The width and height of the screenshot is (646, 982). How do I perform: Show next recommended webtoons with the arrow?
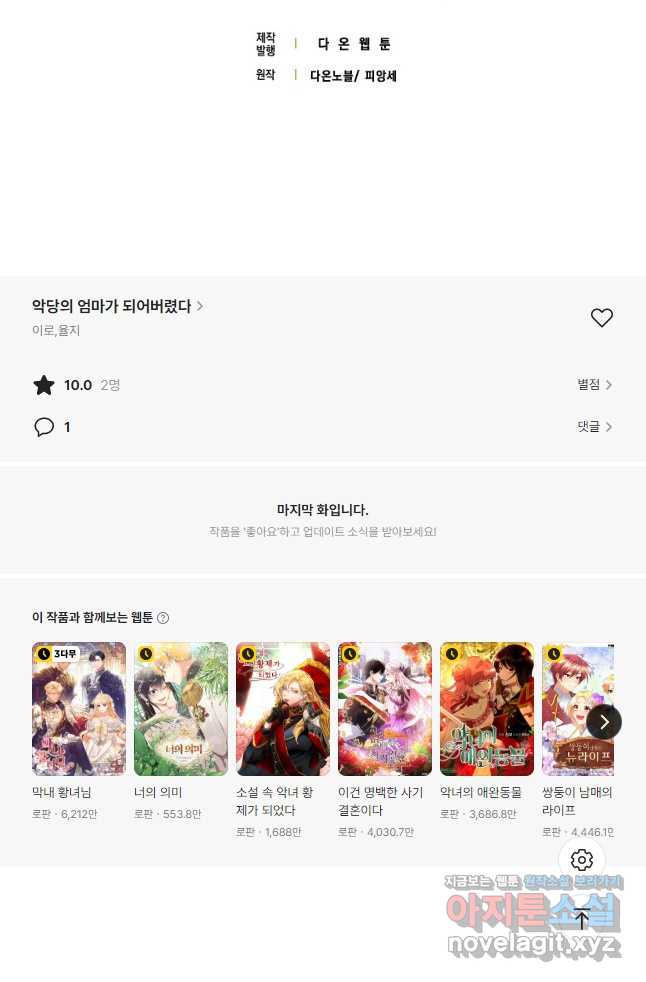604,722
